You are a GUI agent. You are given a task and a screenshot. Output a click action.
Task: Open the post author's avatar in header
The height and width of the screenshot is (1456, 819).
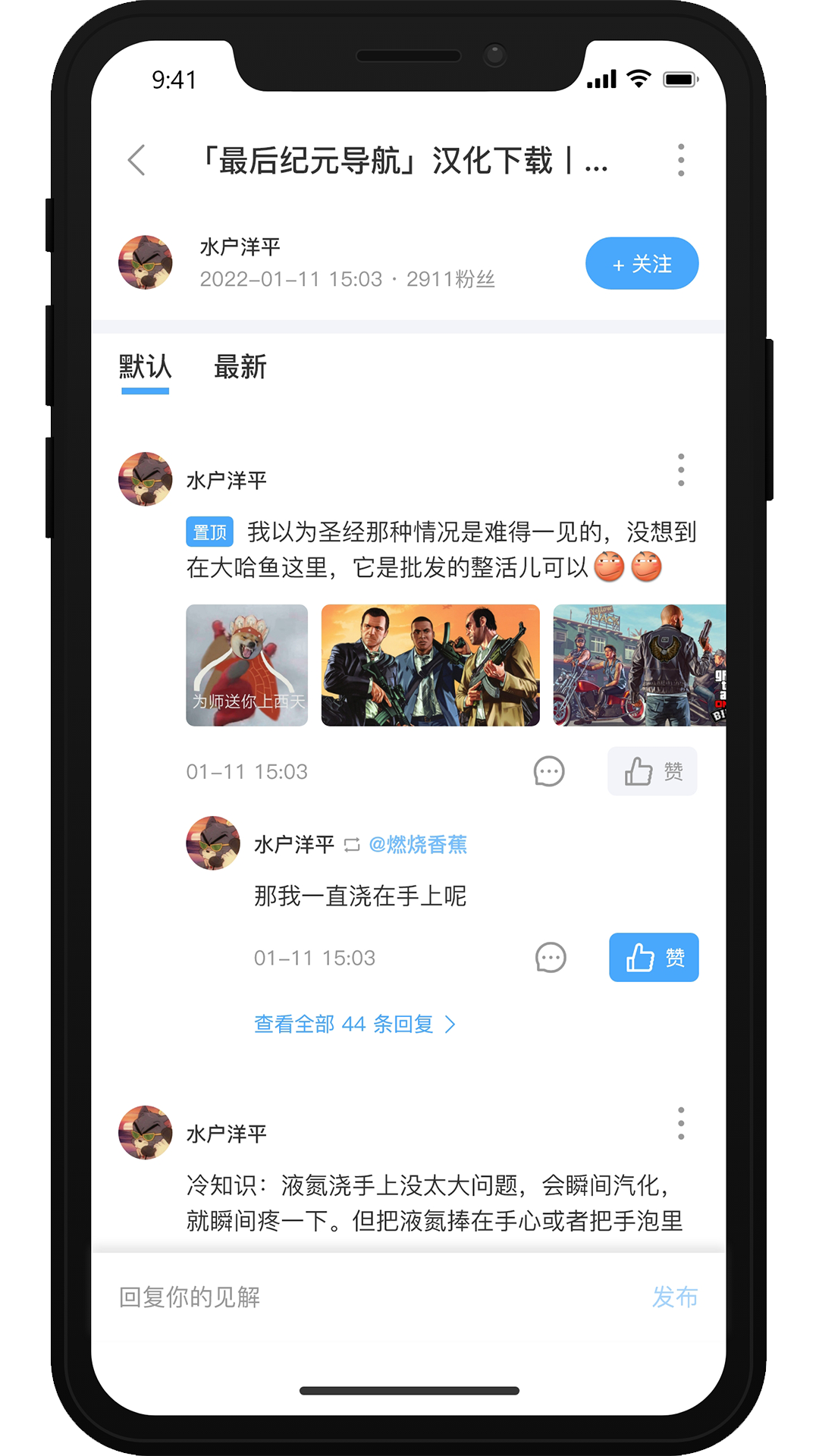(x=146, y=263)
